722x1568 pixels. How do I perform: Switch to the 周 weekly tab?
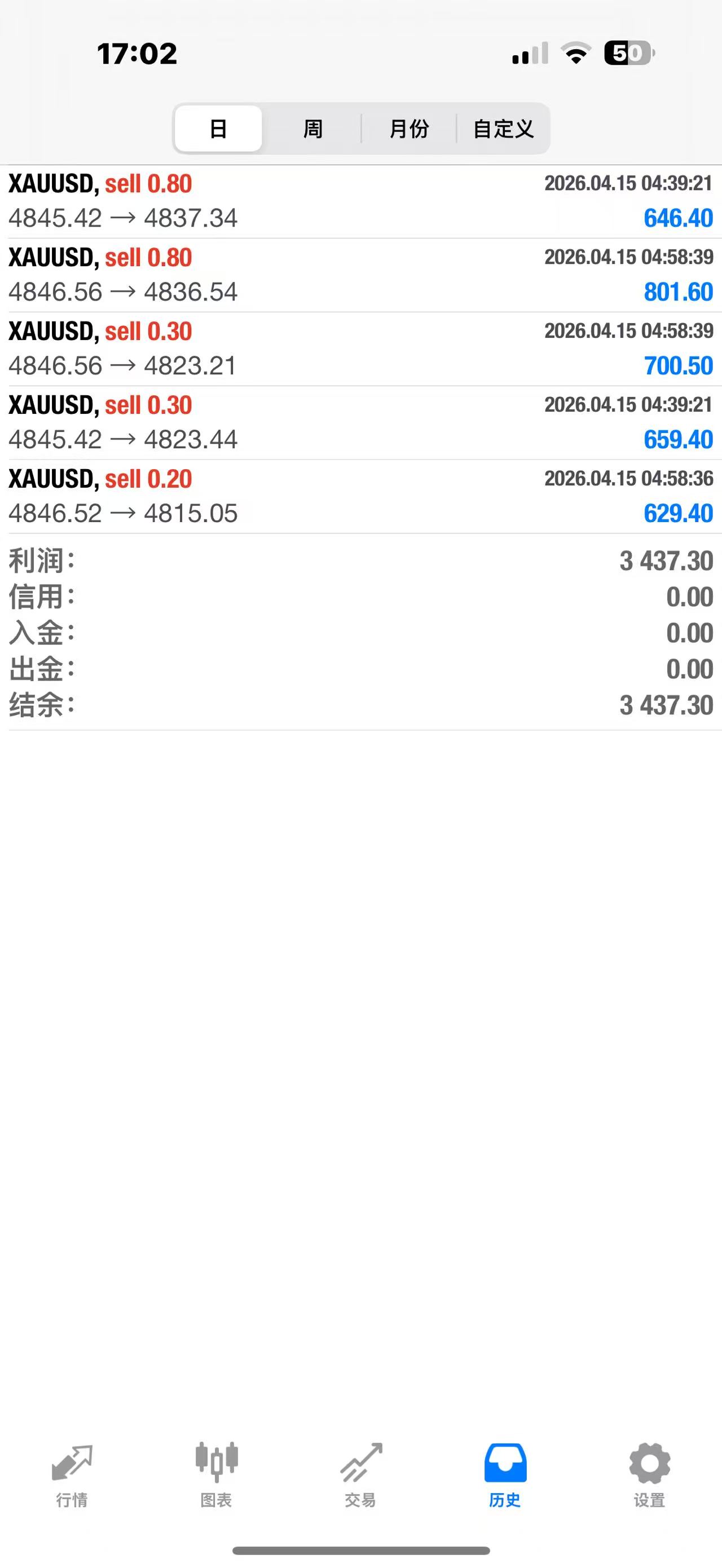pos(312,129)
